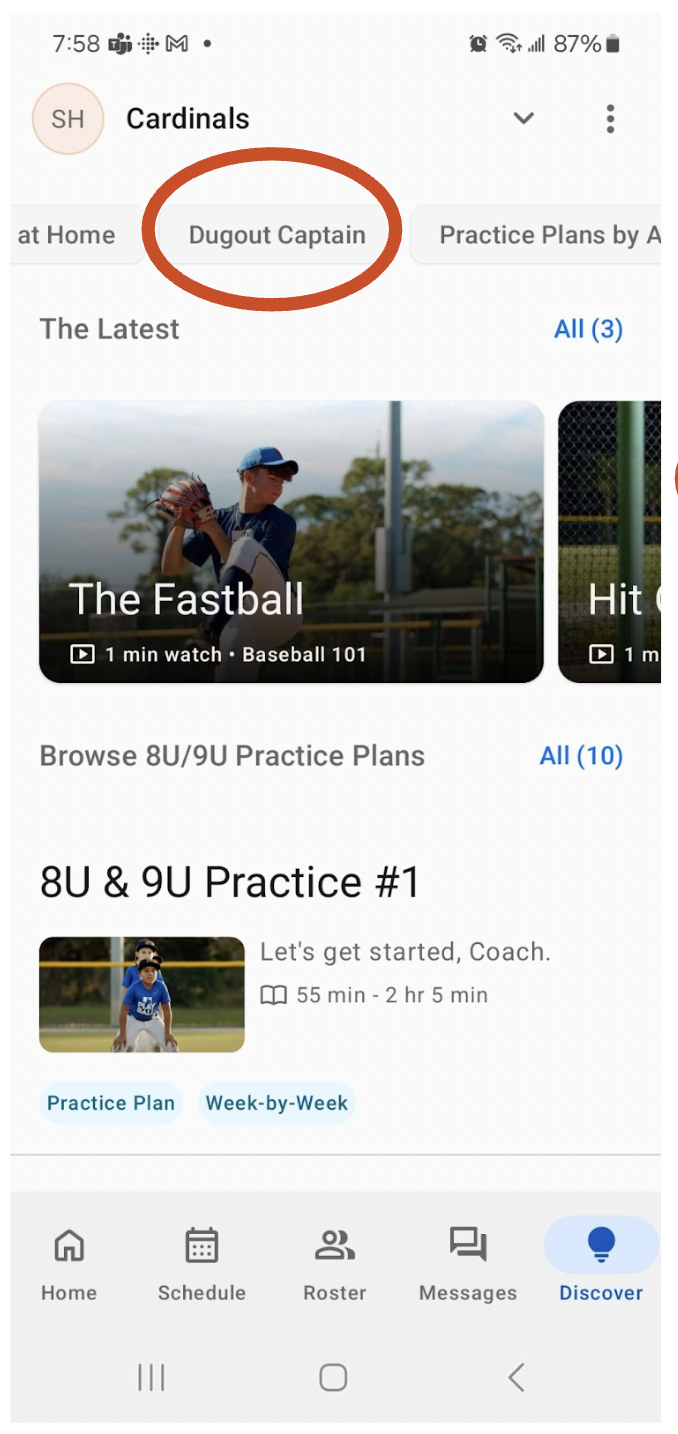Tap the system back button
Image resolution: width=678 pixels, height=1434 pixels.
tap(516, 1378)
